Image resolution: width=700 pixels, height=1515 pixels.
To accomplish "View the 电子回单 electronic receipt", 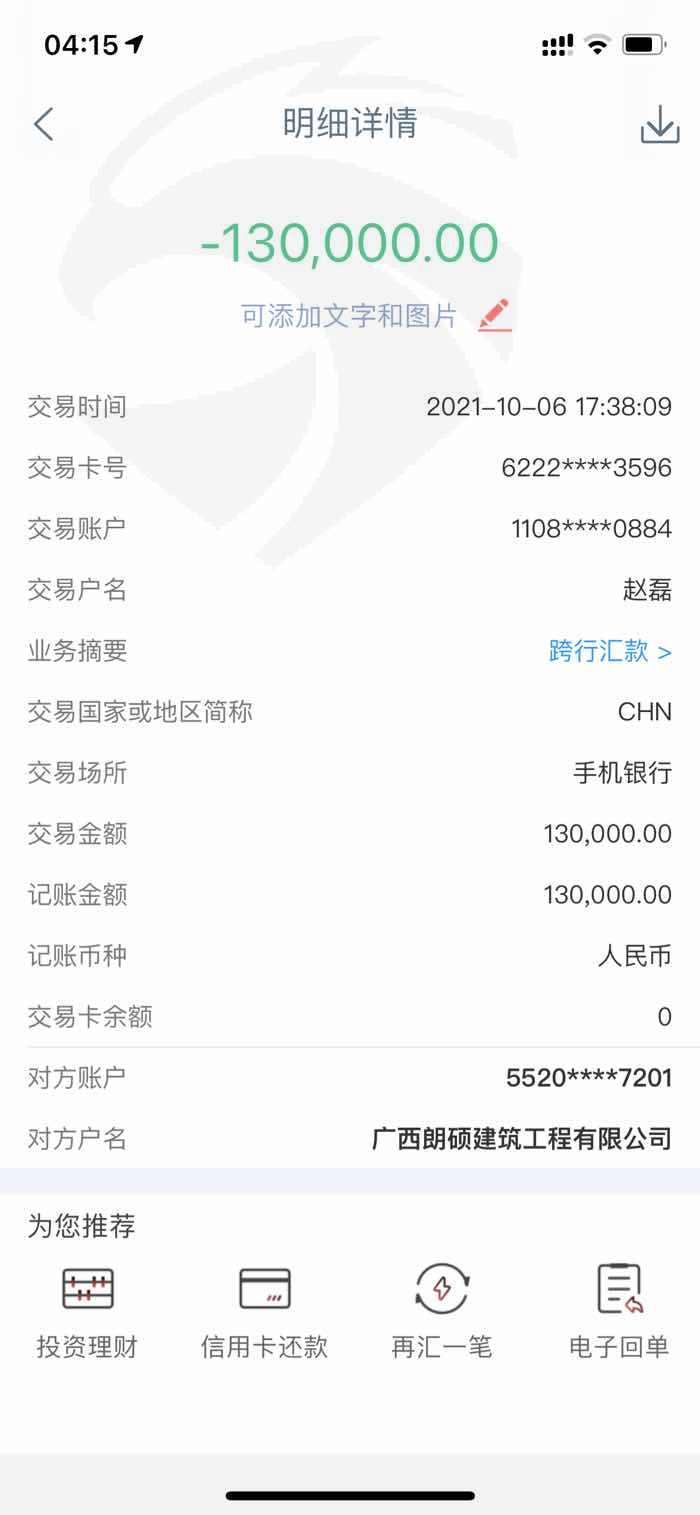I will click(619, 1311).
